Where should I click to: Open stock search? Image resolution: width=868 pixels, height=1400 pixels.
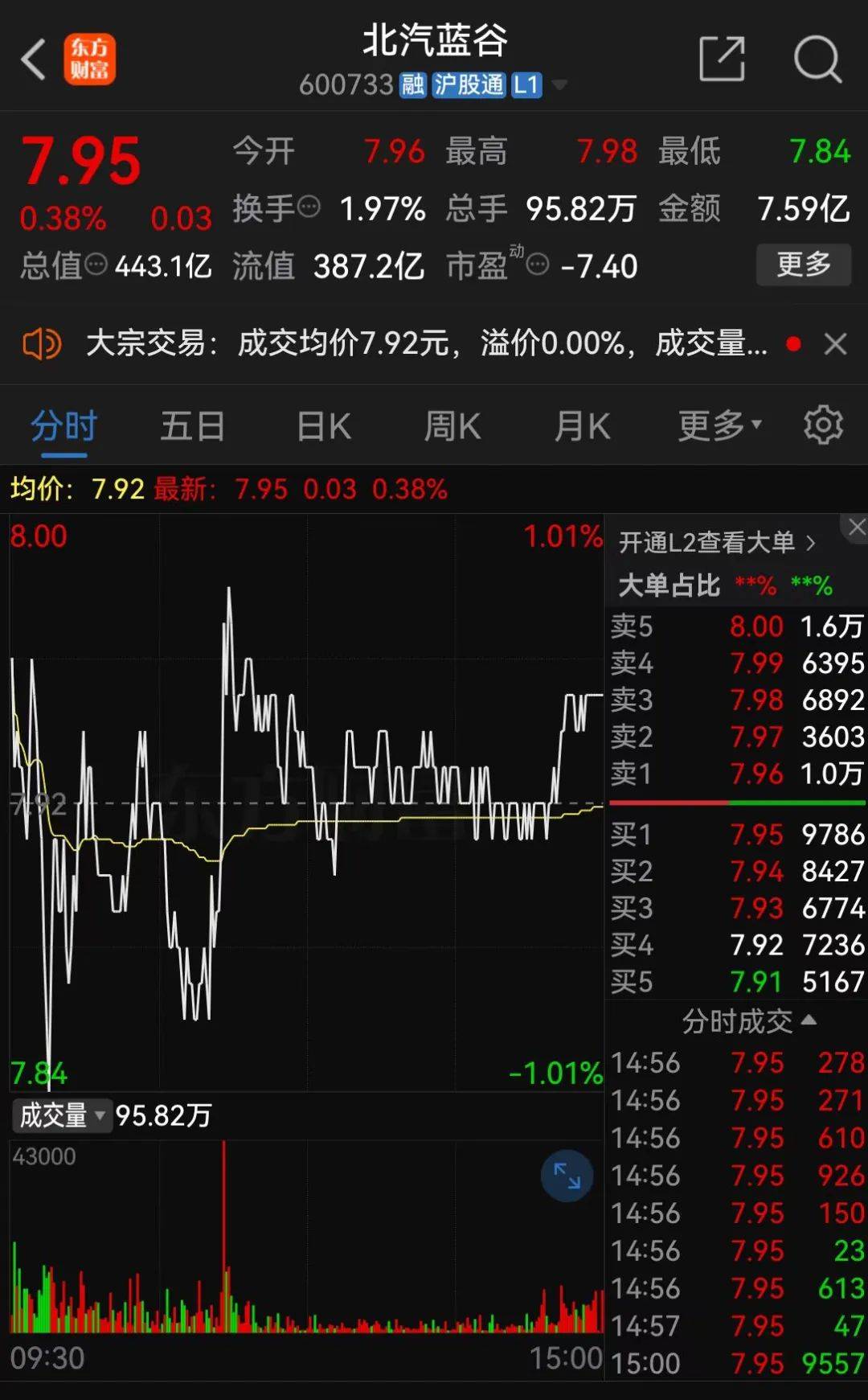817,59
